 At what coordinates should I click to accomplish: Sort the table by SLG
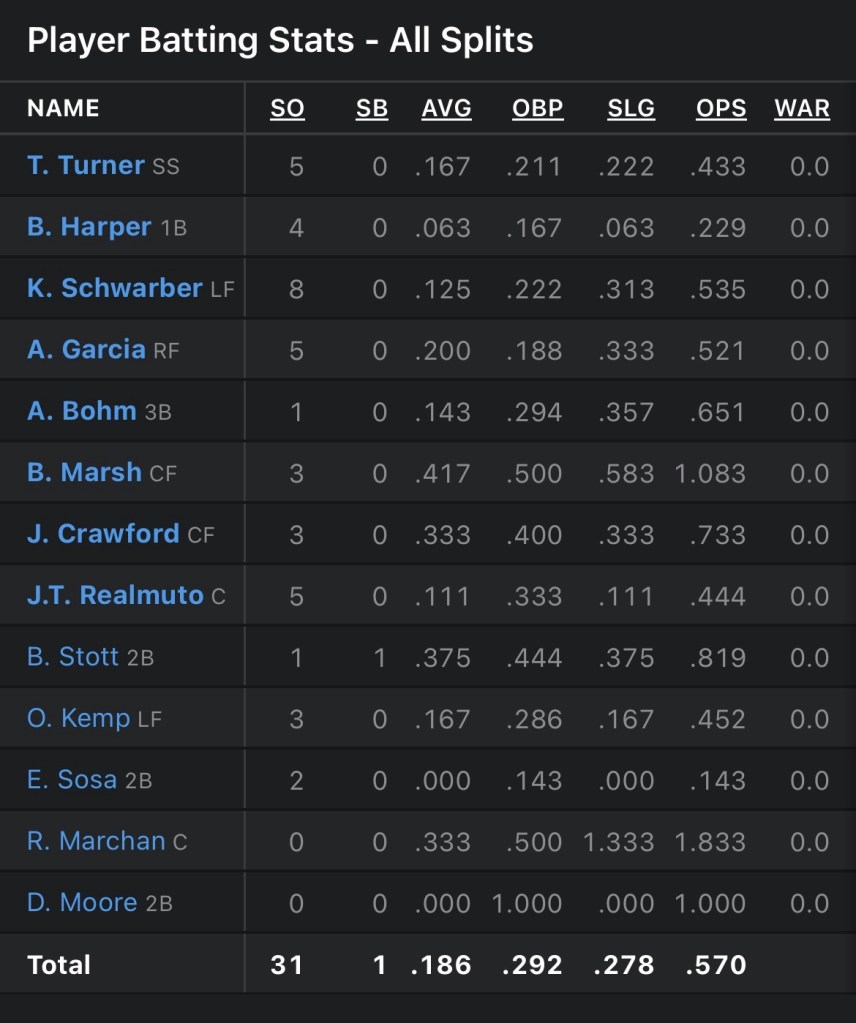pyautogui.click(x=631, y=108)
